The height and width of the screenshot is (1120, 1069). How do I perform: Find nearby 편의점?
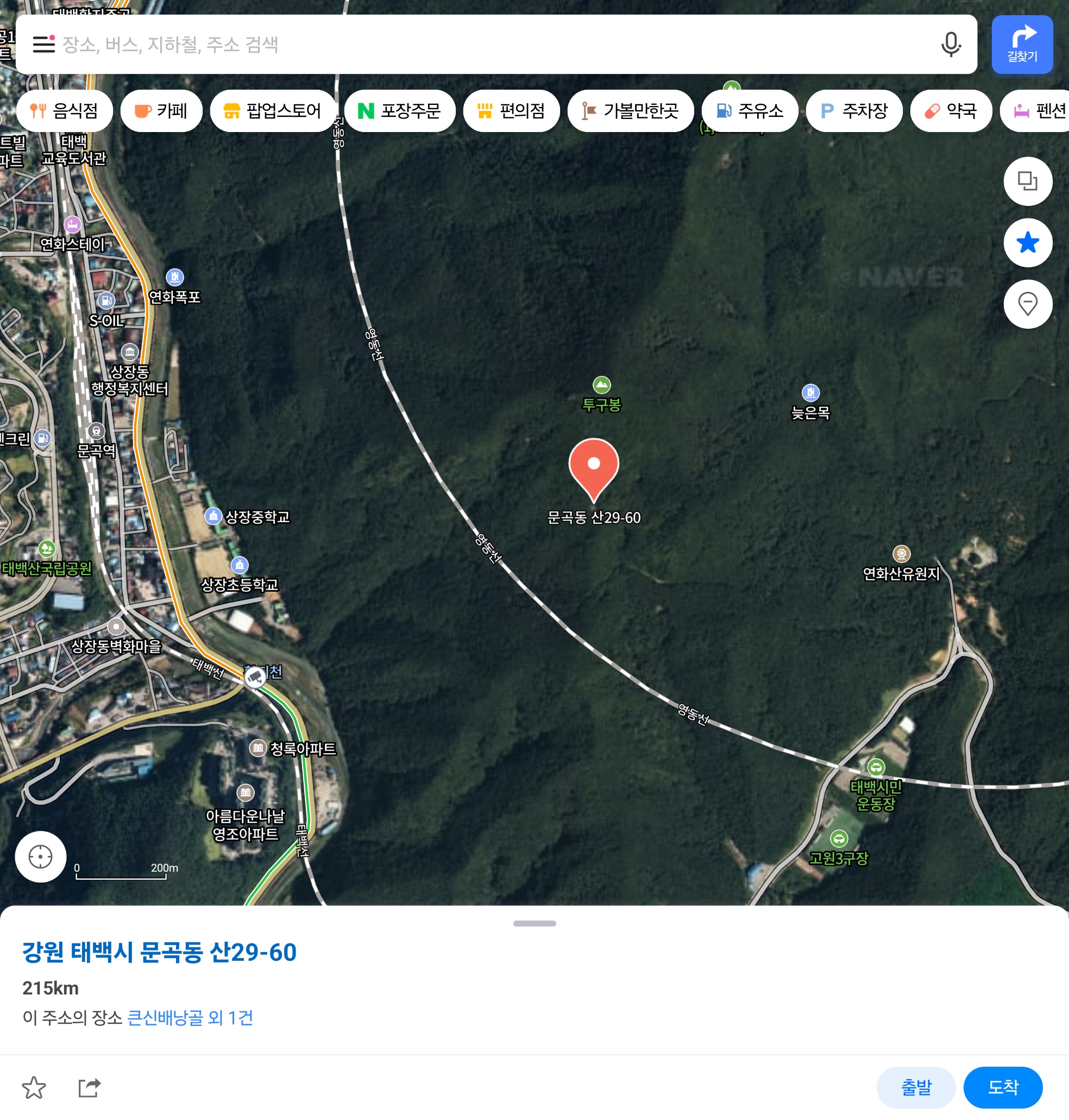pos(511,110)
